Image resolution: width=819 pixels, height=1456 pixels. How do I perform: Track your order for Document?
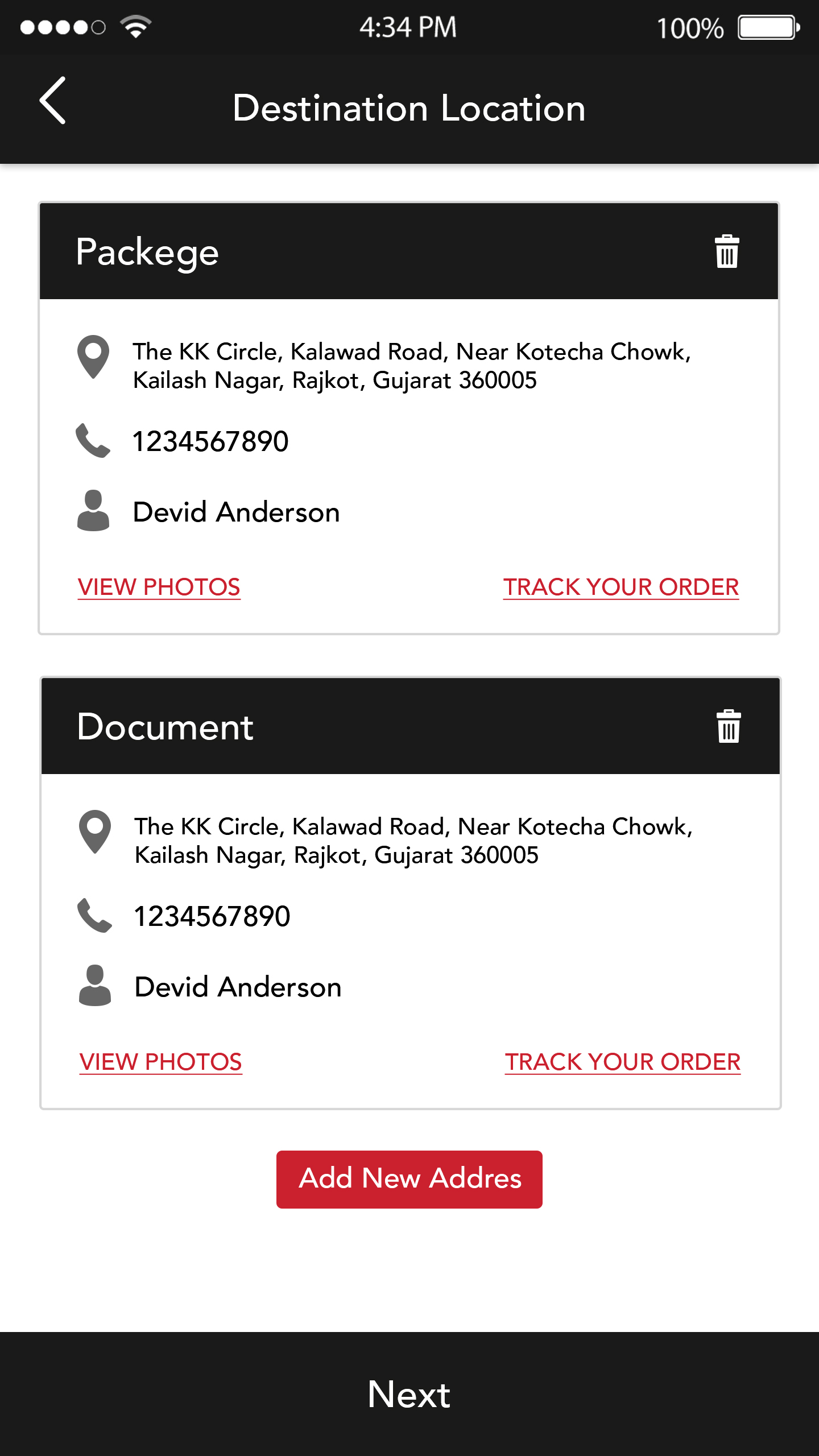point(623,1062)
